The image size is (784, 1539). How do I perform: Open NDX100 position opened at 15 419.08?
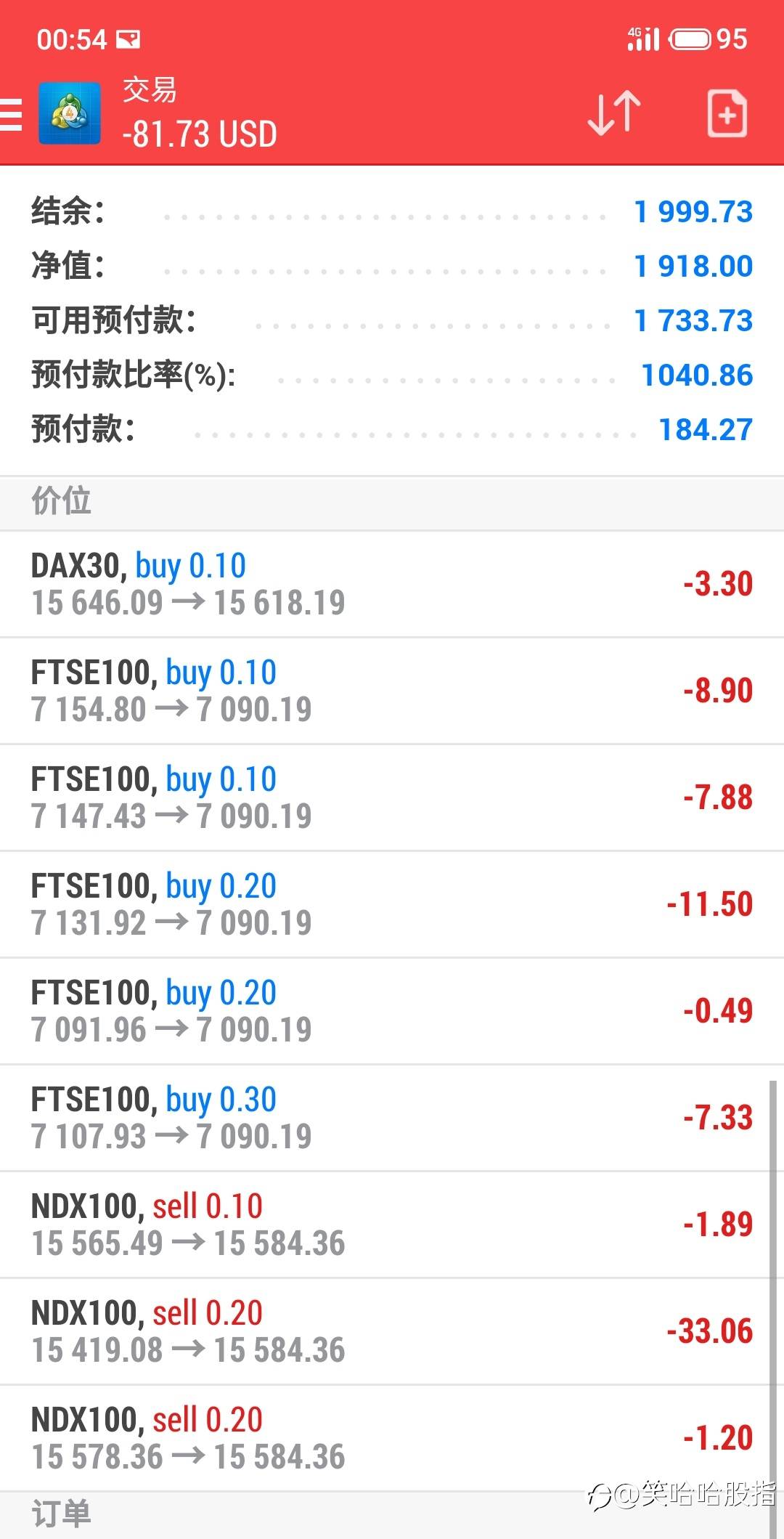point(392,1332)
